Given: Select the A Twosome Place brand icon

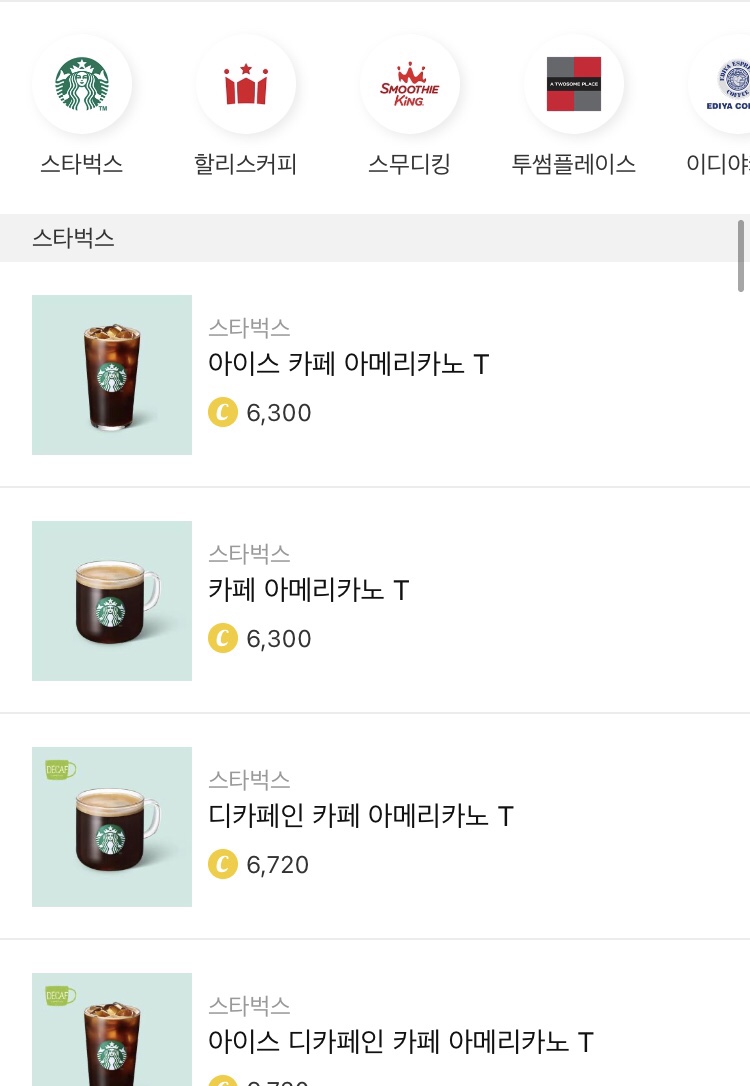Looking at the screenshot, I should click(573, 84).
